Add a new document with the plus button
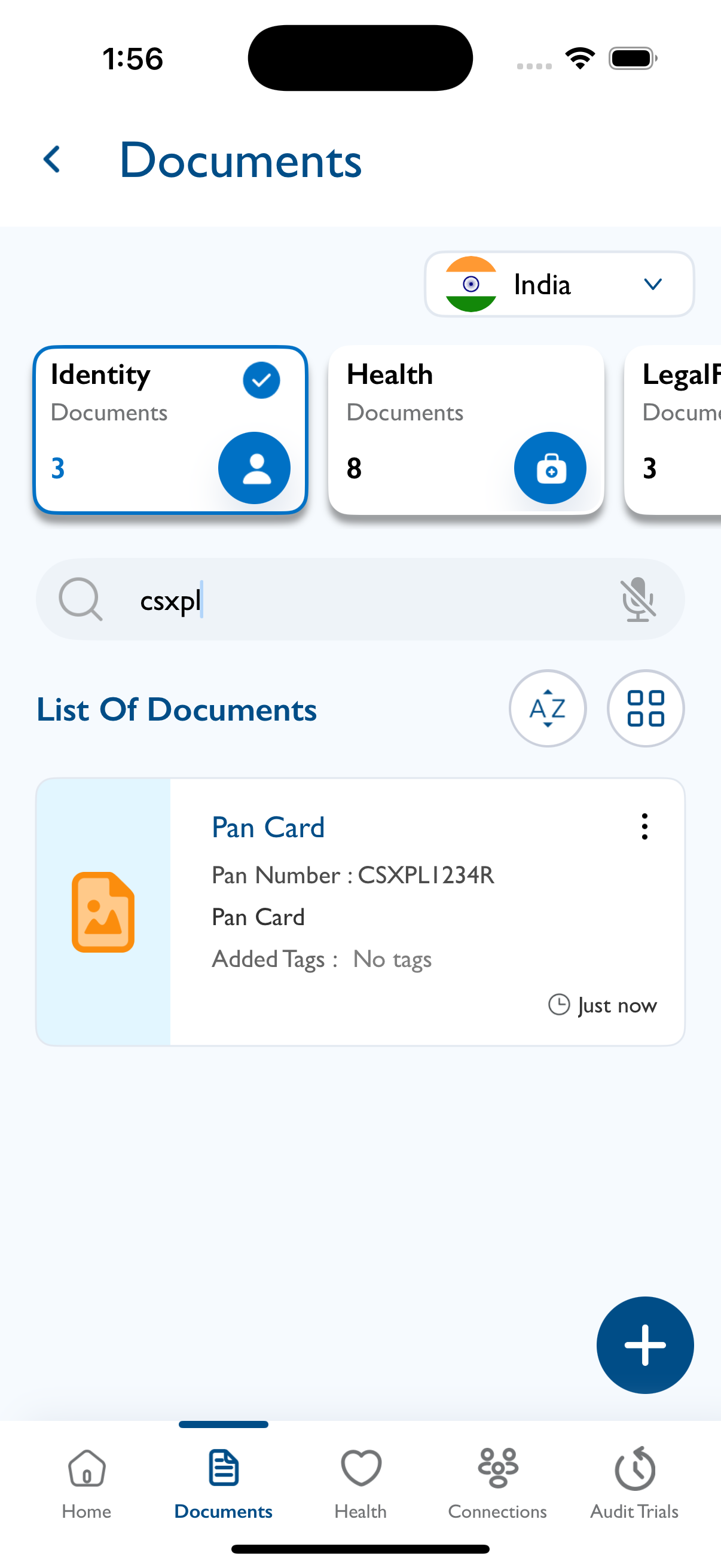The height and width of the screenshot is (1568, 721). coord(645,1345)
